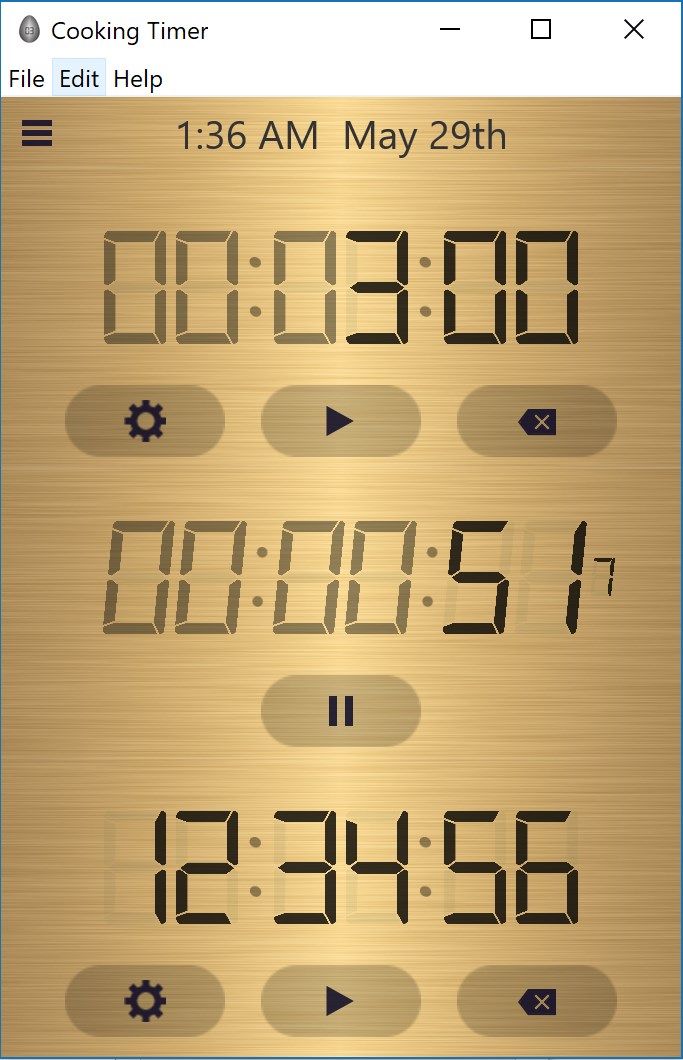Open the File menu

pyautogui.click(x=26, y=79)
